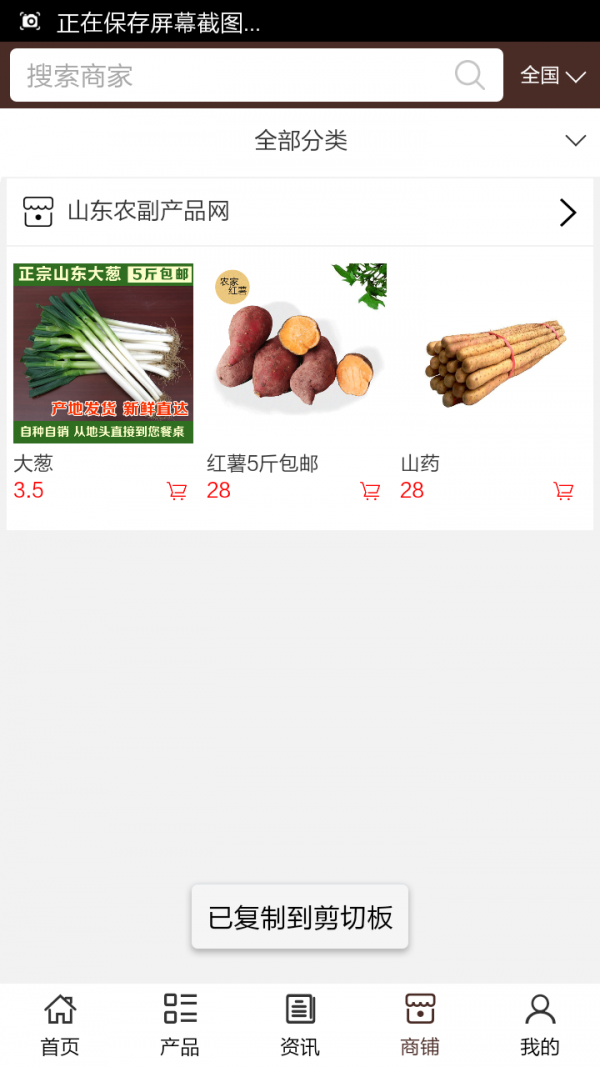Screen dimensions: 600x1067
Task: Switch to the 产品 tab
Action: 180,1025
